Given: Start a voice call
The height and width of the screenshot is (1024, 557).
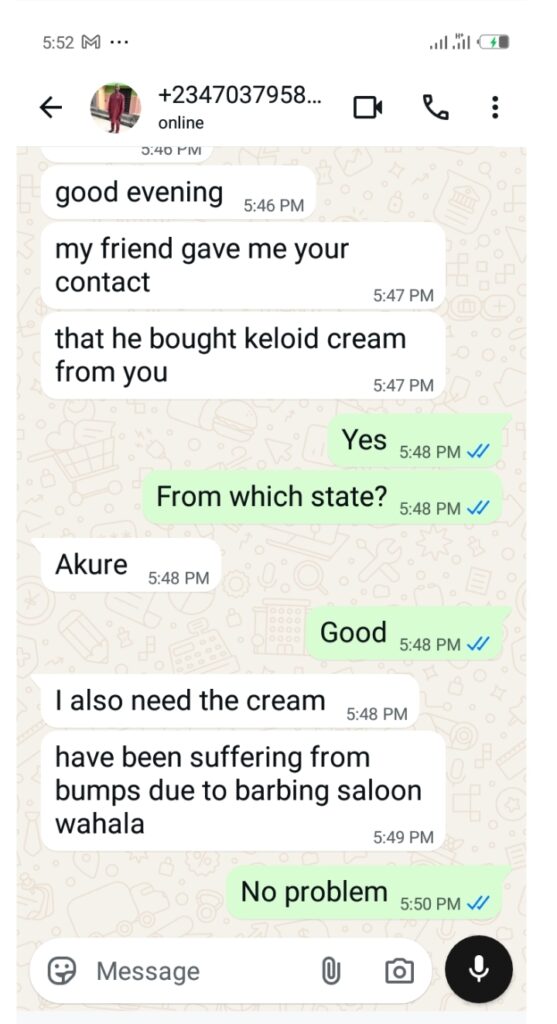Looking at the screenshot, I should [436, 107].
